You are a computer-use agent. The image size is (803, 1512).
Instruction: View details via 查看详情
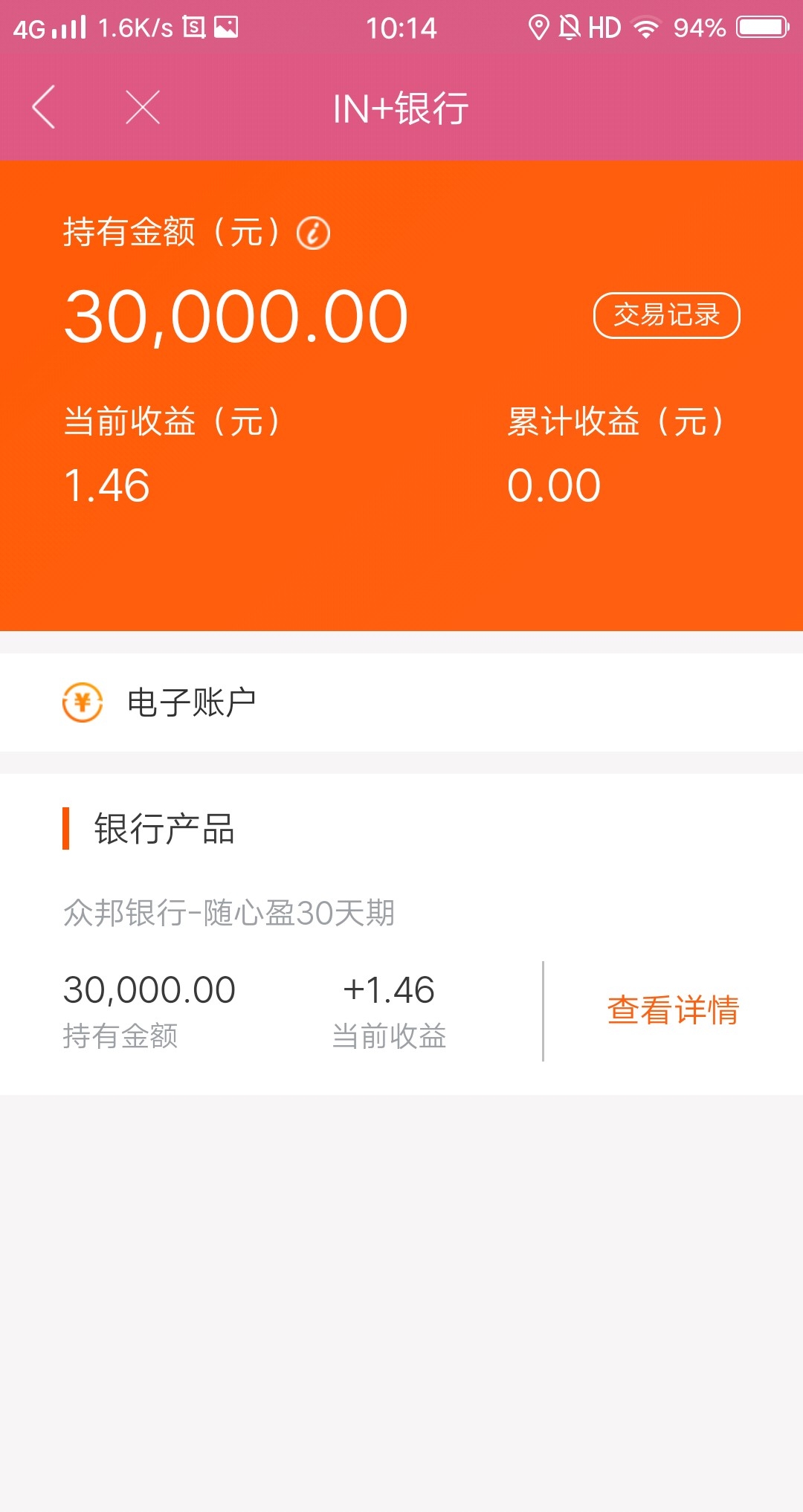[x=673, y=1009]
